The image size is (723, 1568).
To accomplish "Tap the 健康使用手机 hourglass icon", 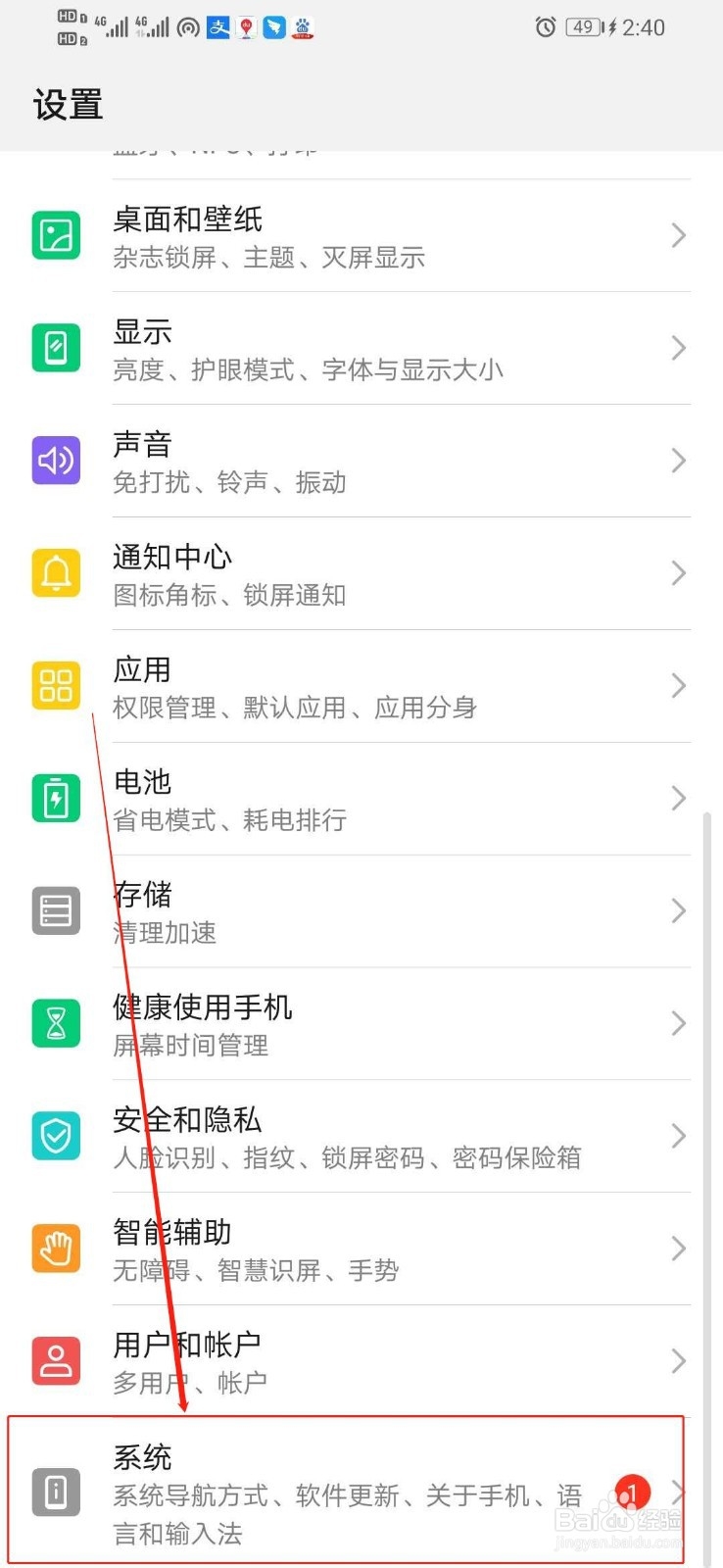I will click(56, 1023).
